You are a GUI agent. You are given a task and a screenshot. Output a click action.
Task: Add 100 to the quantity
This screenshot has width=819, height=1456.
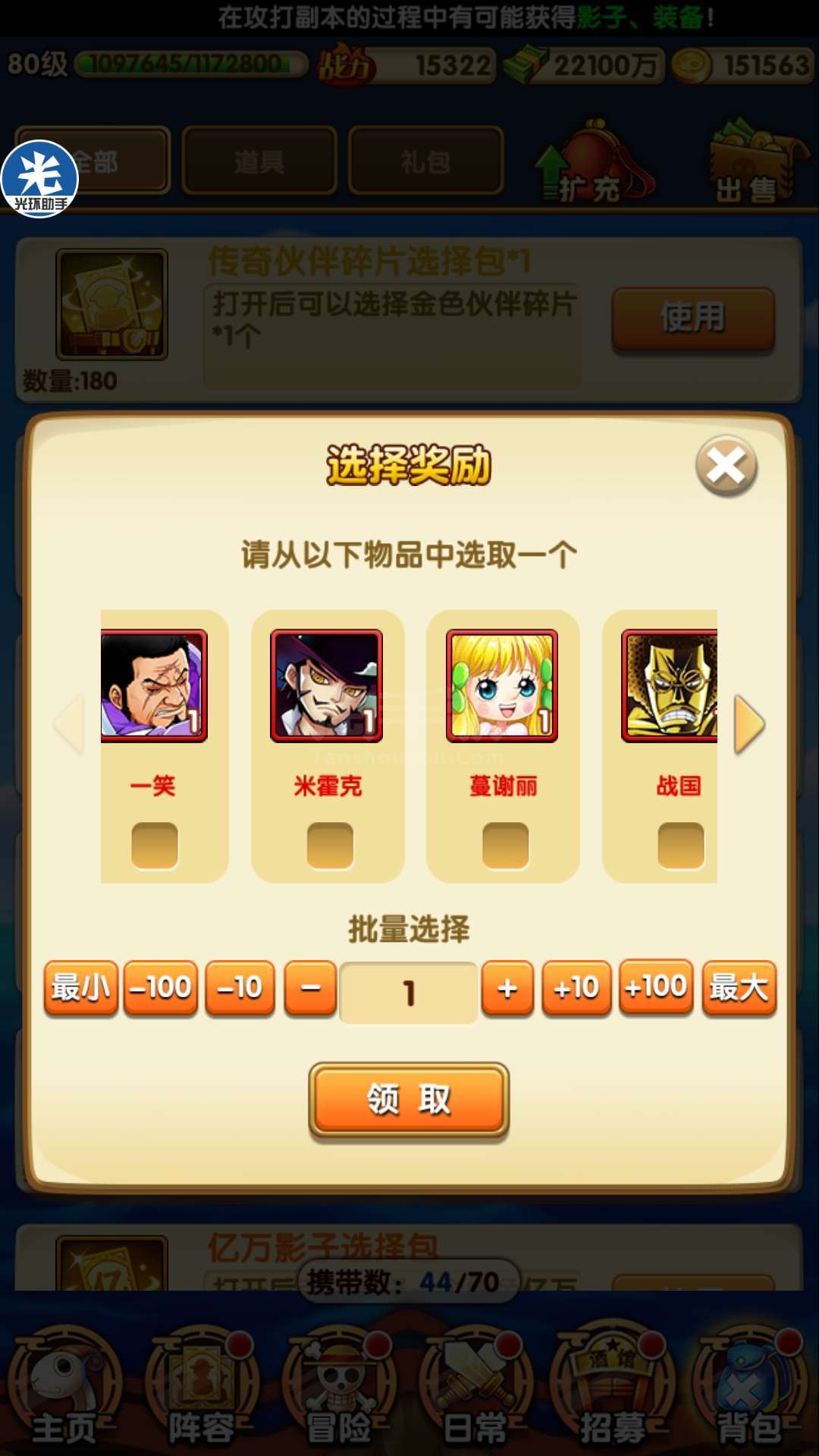(656, 987)
